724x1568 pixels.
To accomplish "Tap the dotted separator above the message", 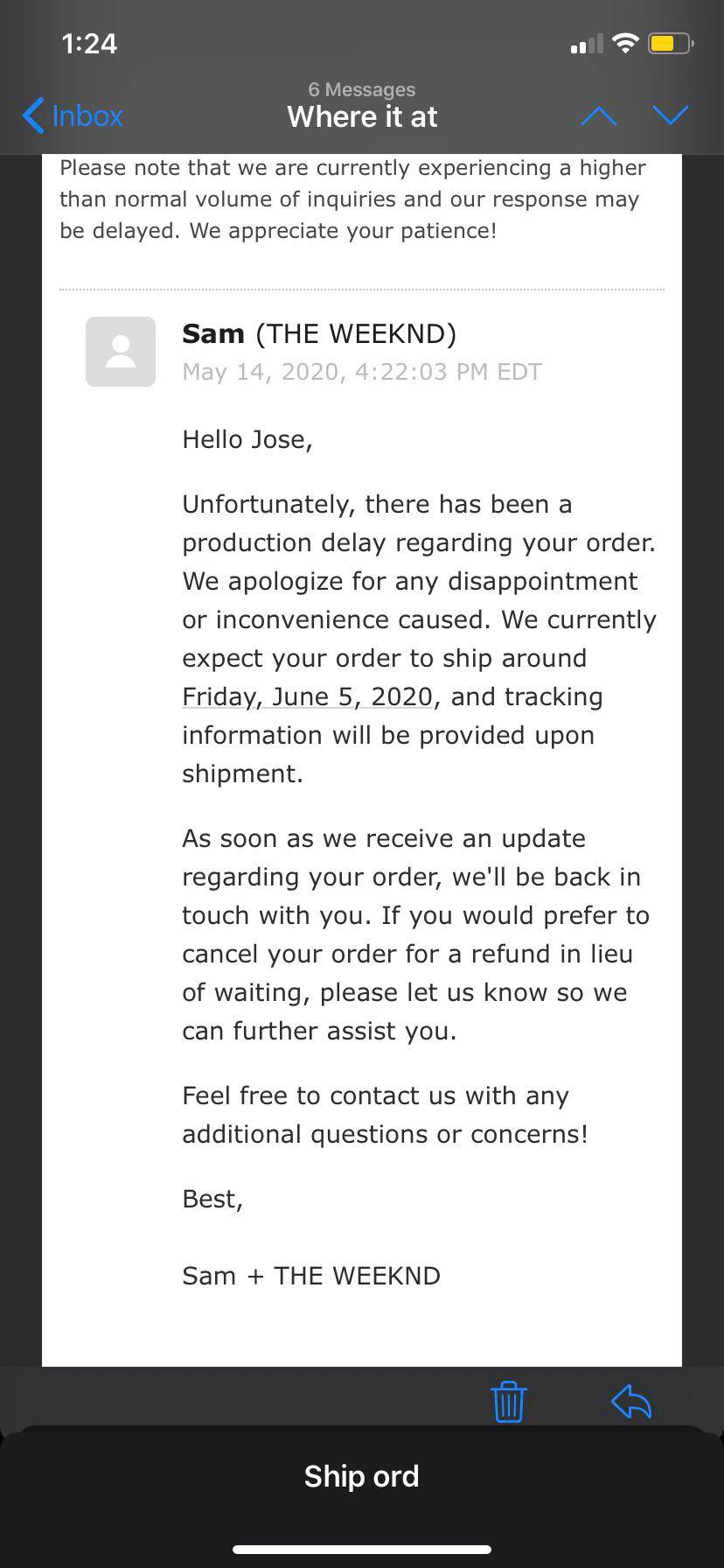I will 361,287.
